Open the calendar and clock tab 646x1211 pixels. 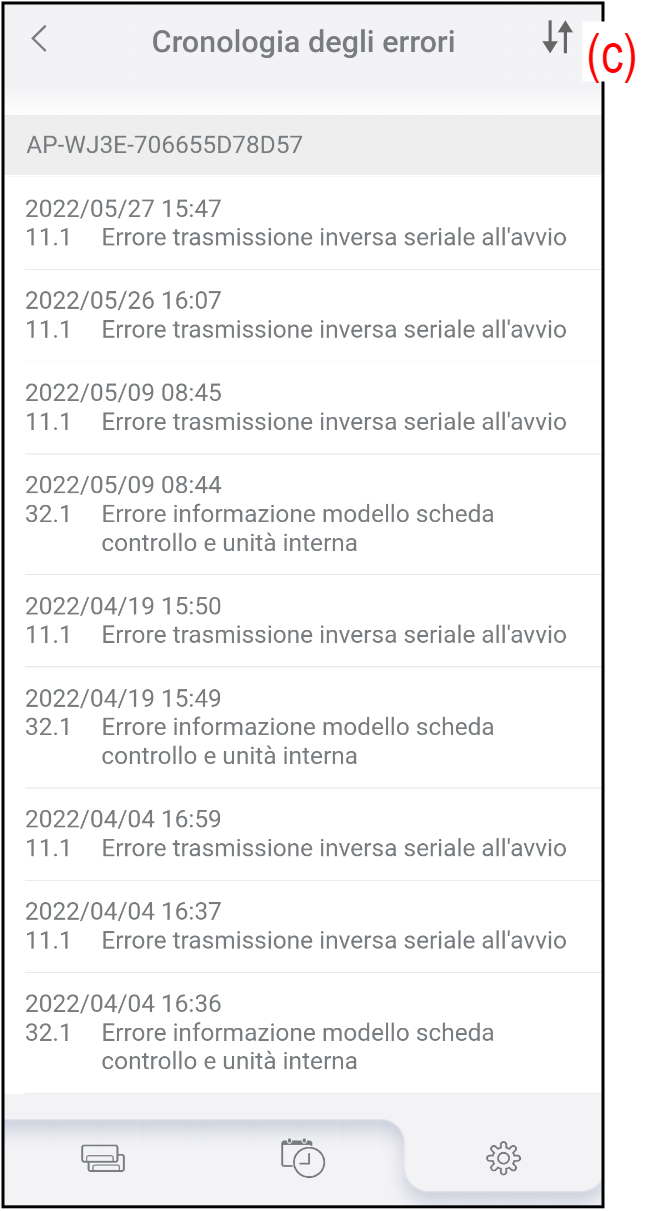302,1157
